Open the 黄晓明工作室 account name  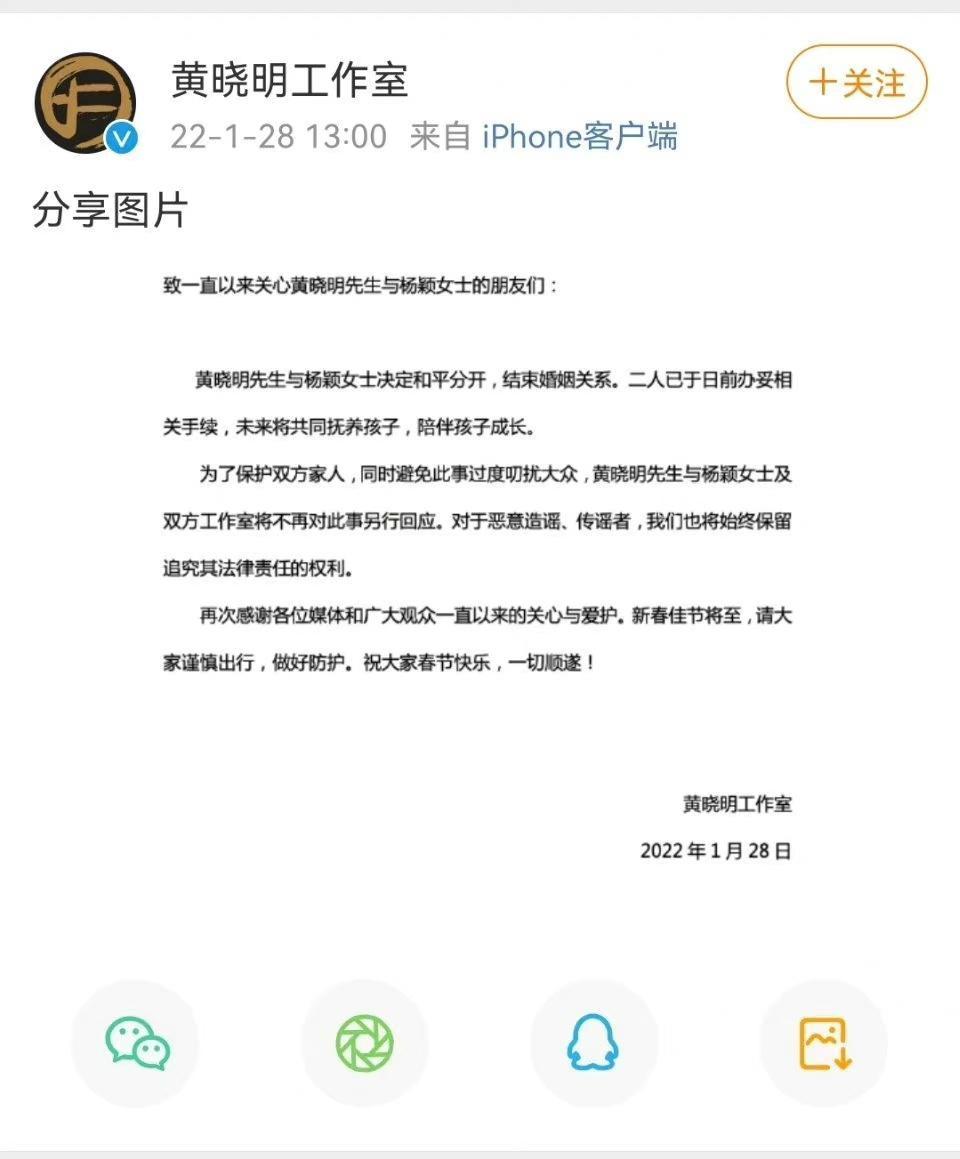[x=290, y=80]
